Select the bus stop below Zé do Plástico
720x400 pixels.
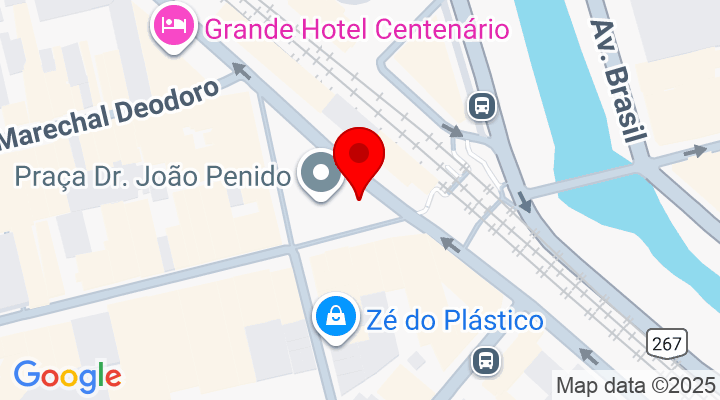tap(486, 360)
